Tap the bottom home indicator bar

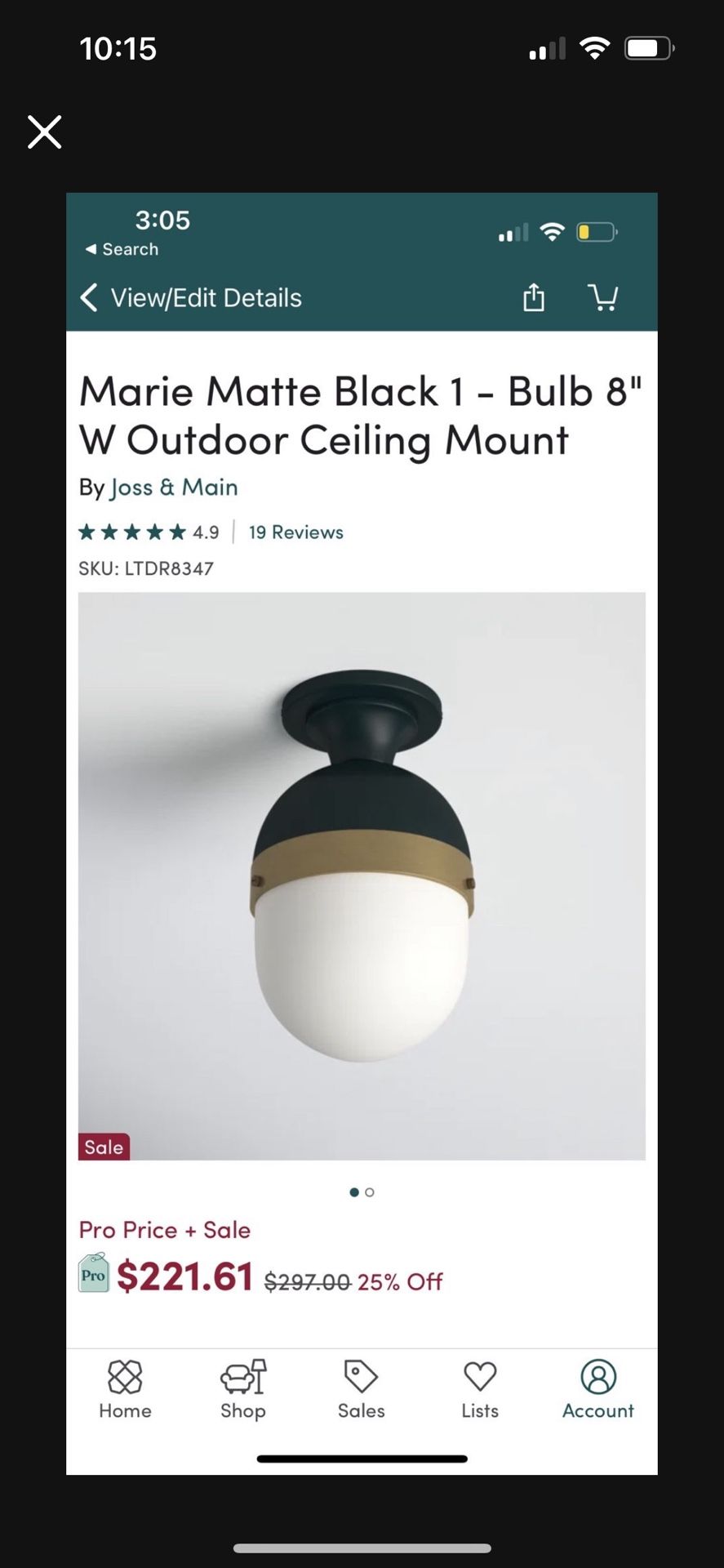[361, 1461]
